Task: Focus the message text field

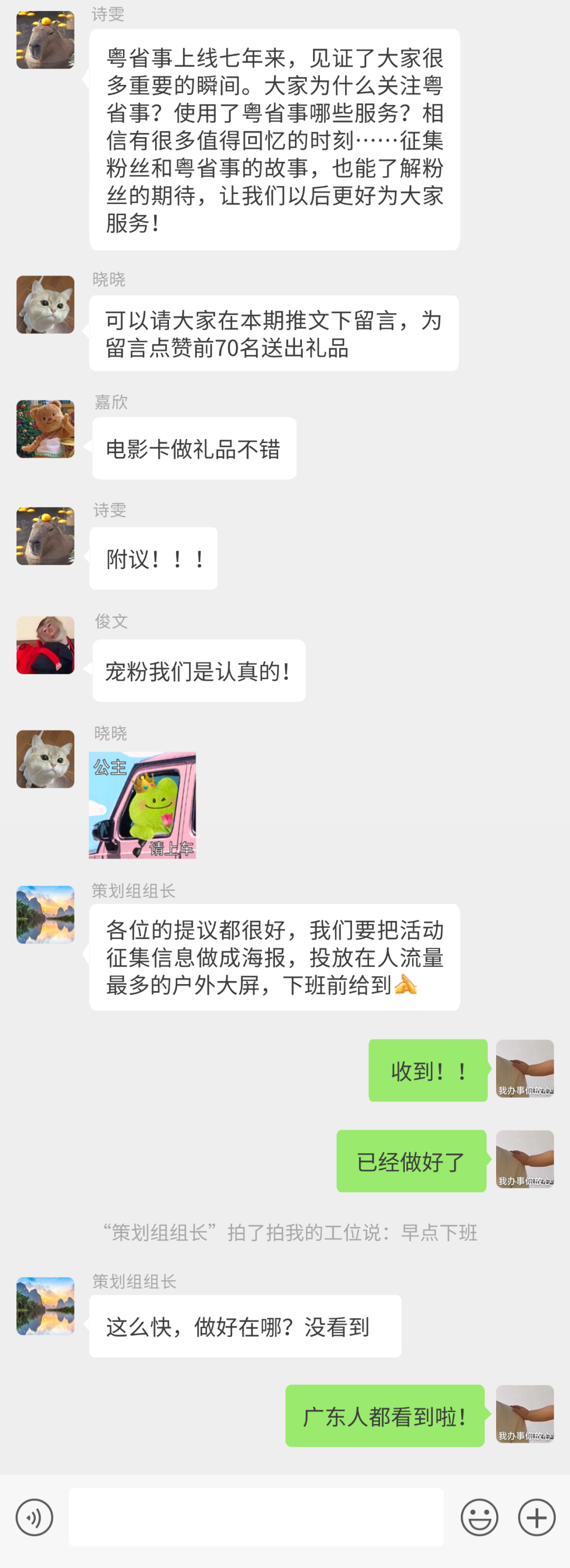Action: pyautogui.click(x=256, y=1517)
